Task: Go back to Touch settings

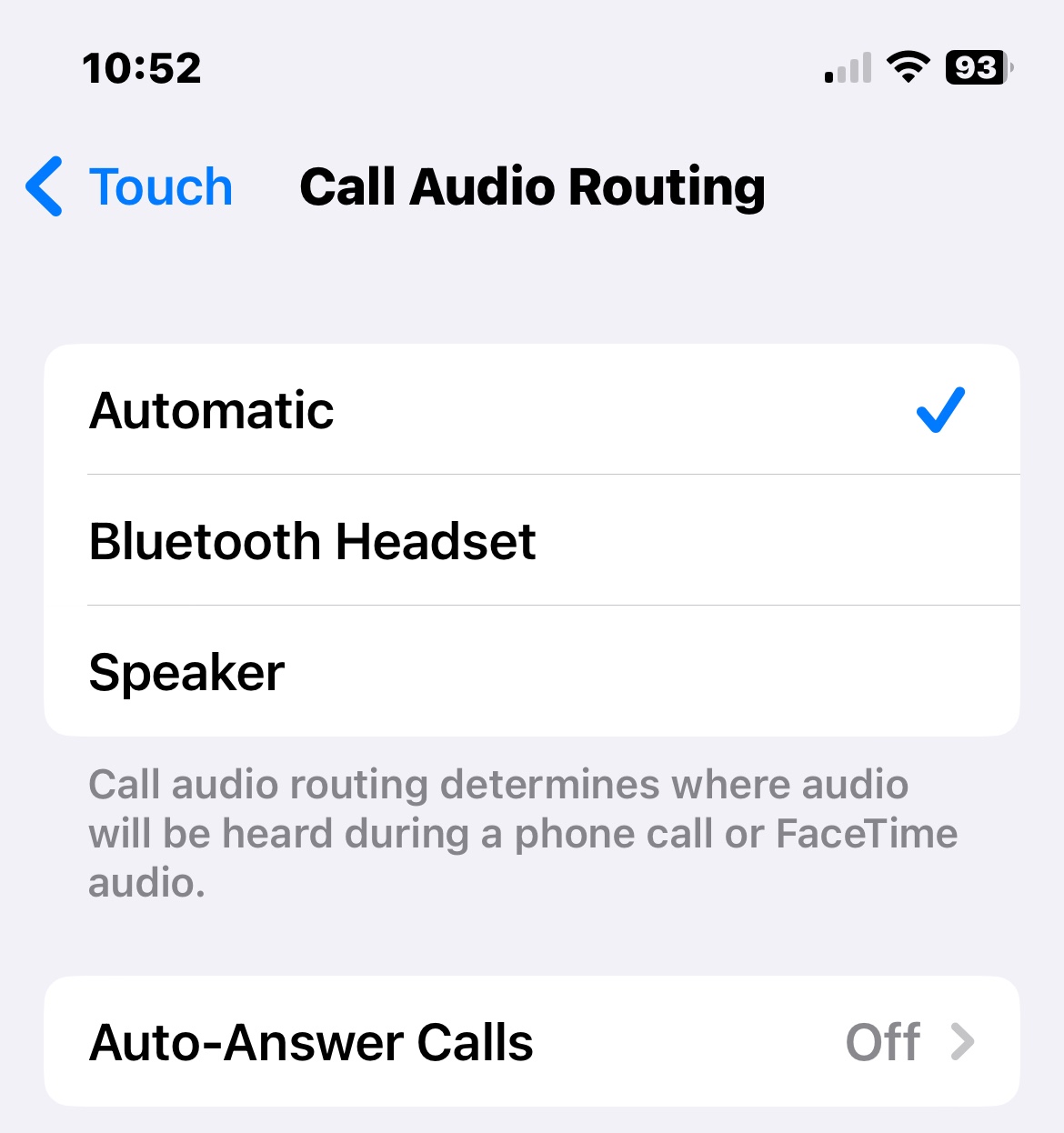Action: pyautogui.click(x=130, y=187)
